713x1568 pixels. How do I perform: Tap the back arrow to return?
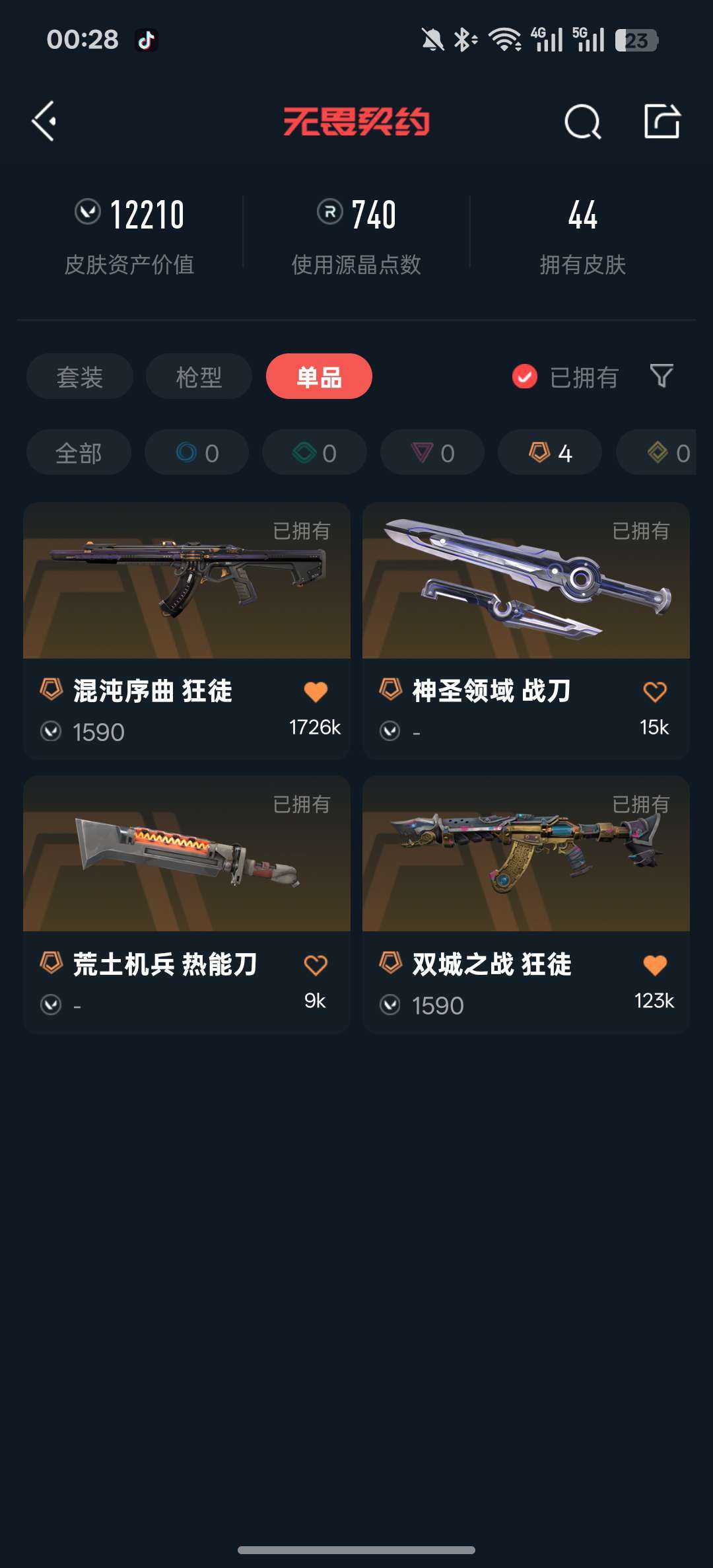coord(44,120)
